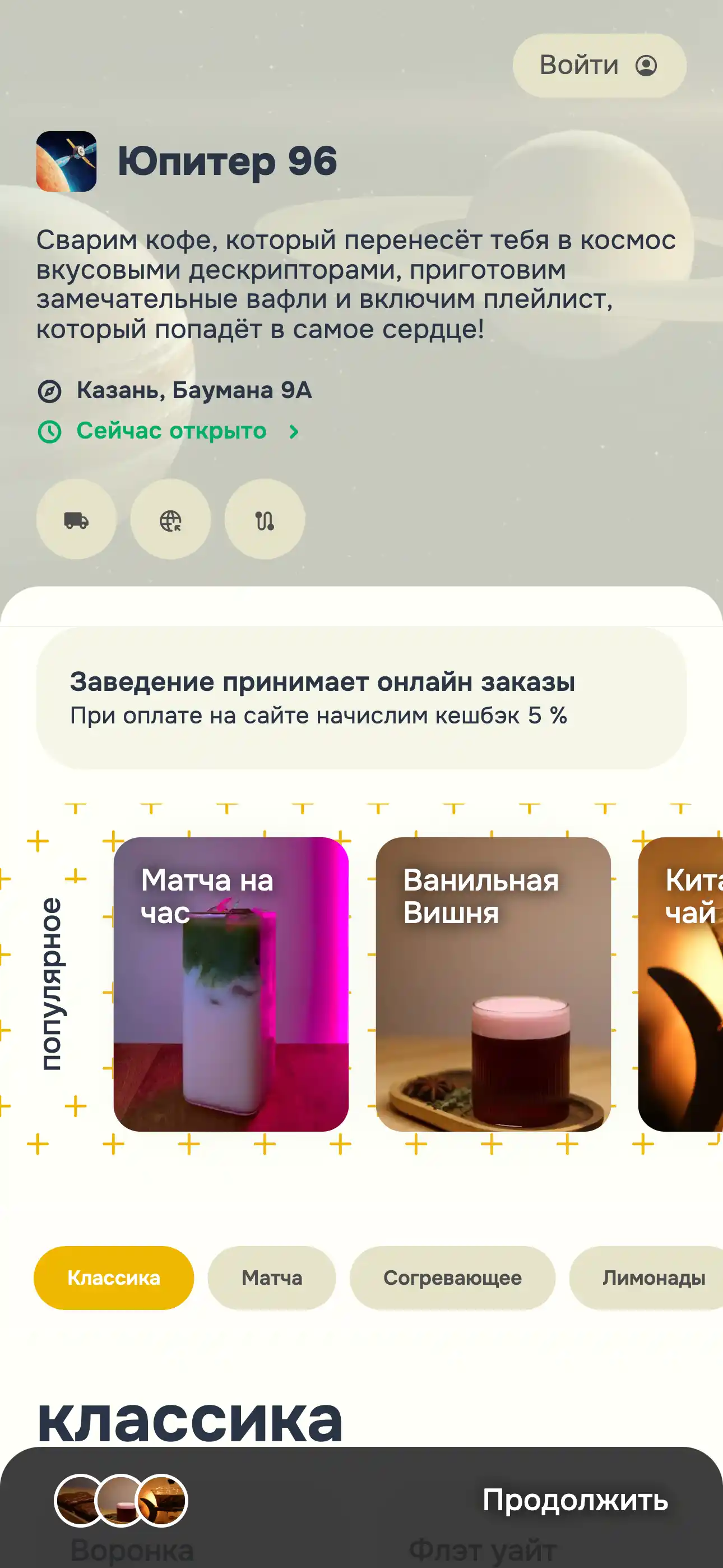
Task: Click the user icon inside the Войти button
Action: [x=647, y=66]
